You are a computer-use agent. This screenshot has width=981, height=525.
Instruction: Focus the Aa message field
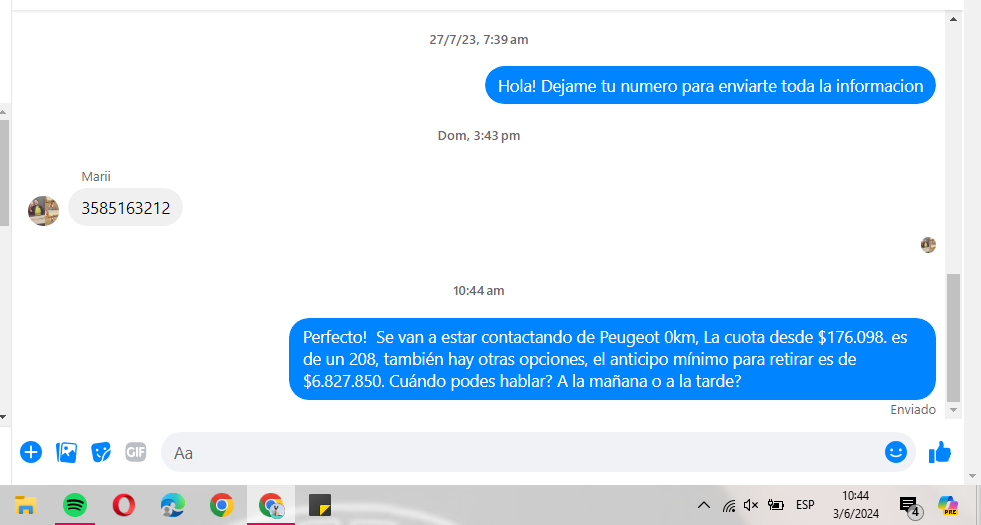coord(520,453)
